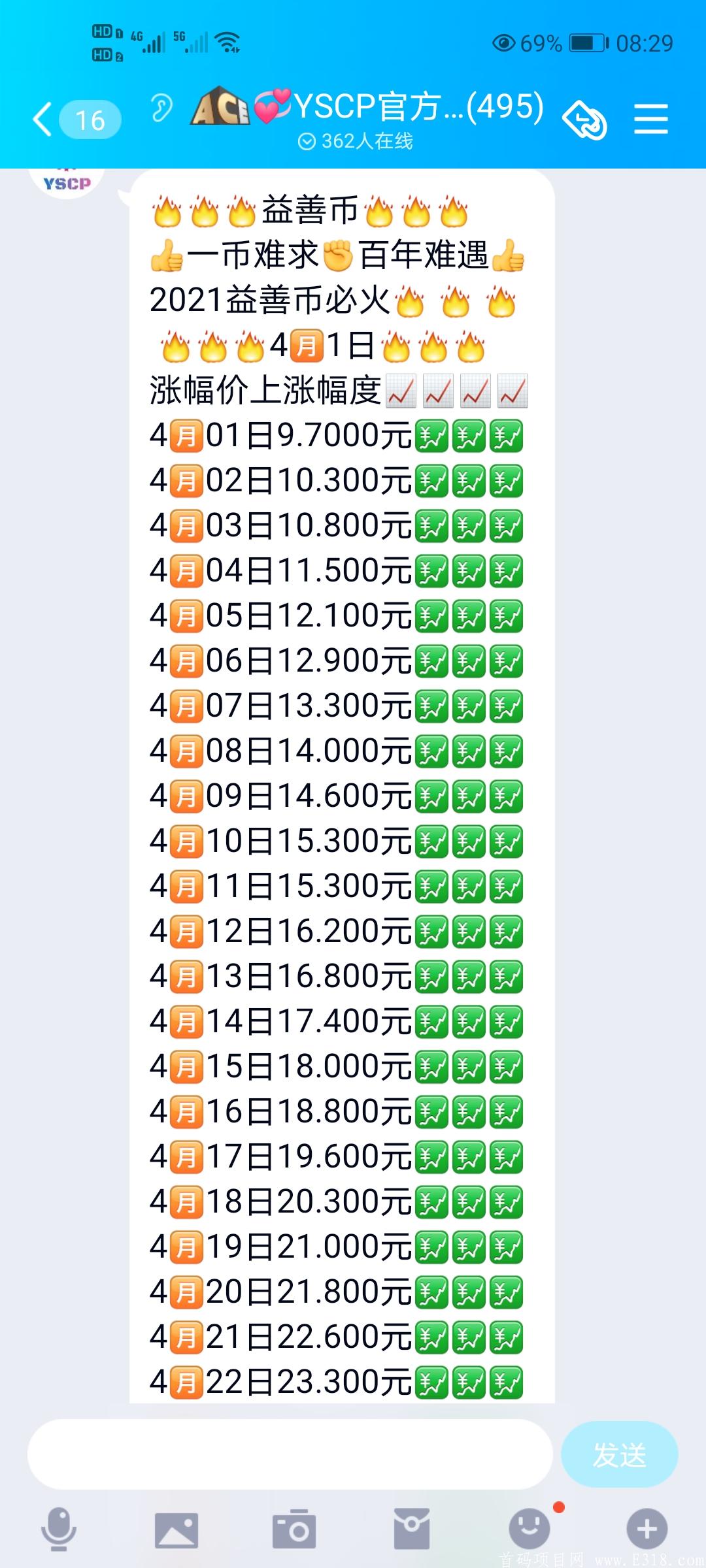Open group settings via the hamburger menu
Screen dimensions: 706x1568
click(x=651, y=120)
